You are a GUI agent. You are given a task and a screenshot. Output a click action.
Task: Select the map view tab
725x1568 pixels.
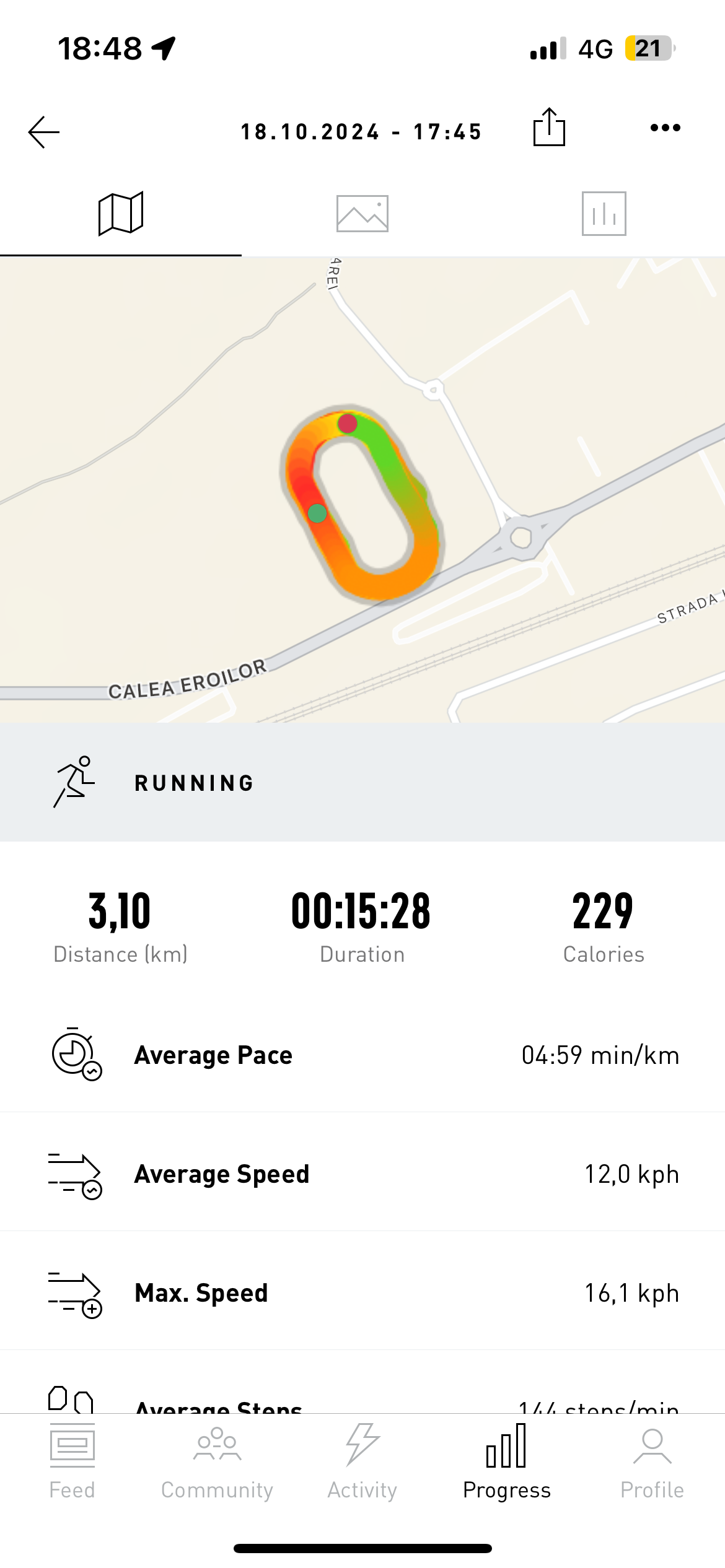(x=121, y=214)
